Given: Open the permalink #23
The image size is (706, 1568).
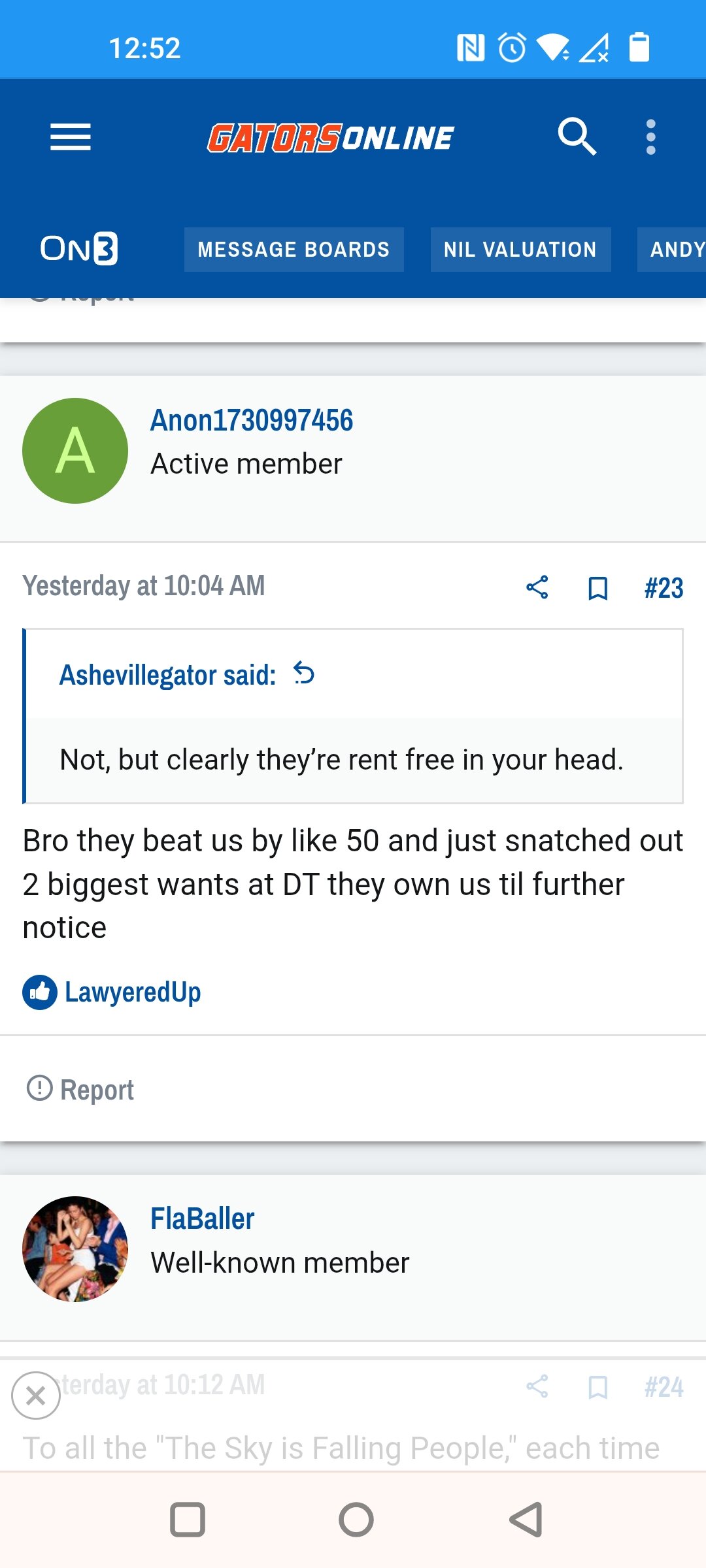Looking at the screenshot, I should (x=664, y=588).
